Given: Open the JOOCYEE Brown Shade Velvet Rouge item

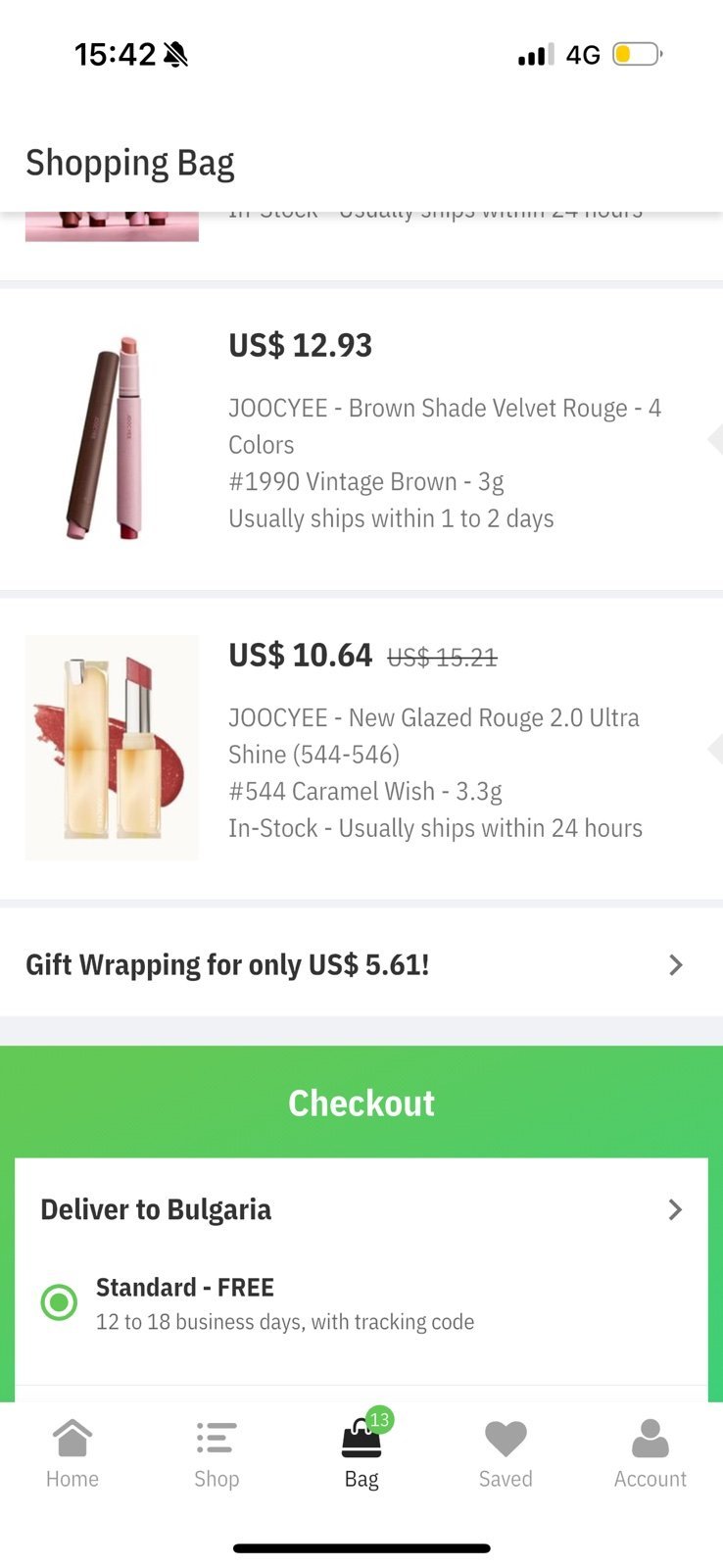Looking at the screenshot, I should coord(444,425).
